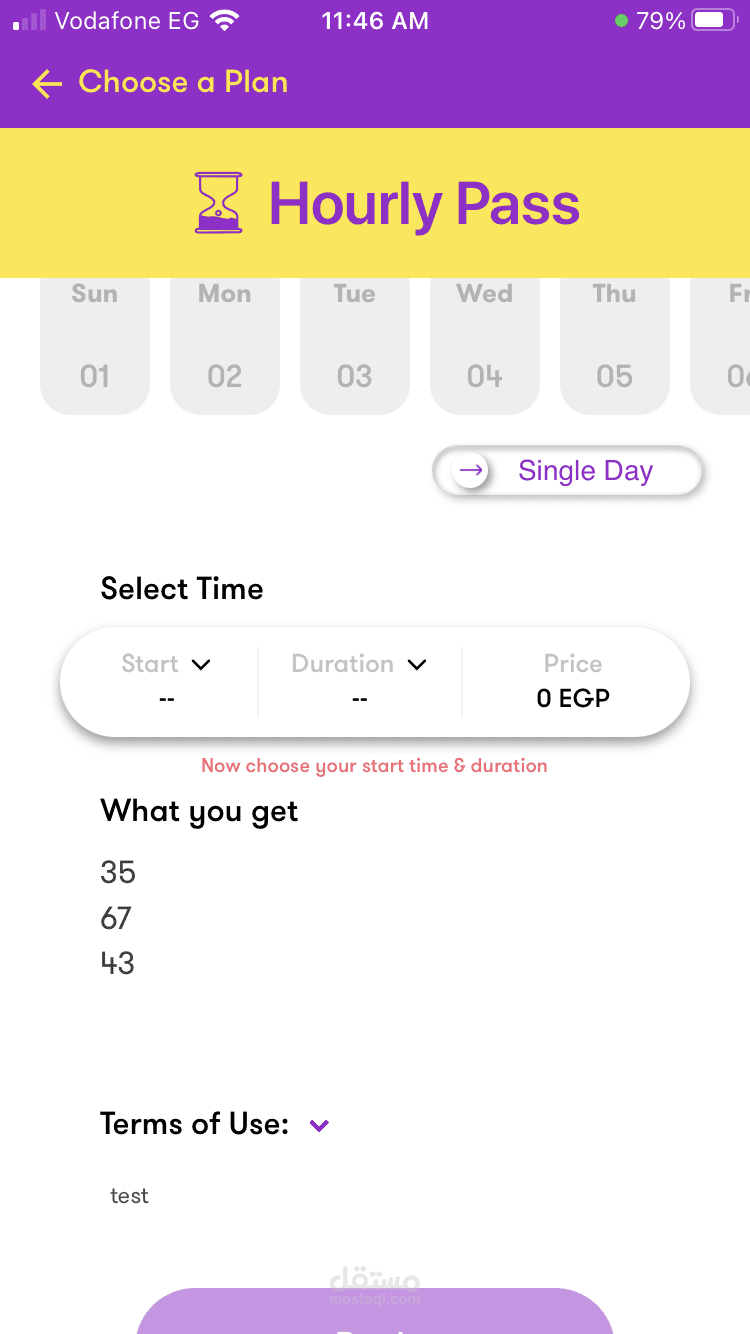
Task: Open the Start time dropdown
Action: [166, 681]
